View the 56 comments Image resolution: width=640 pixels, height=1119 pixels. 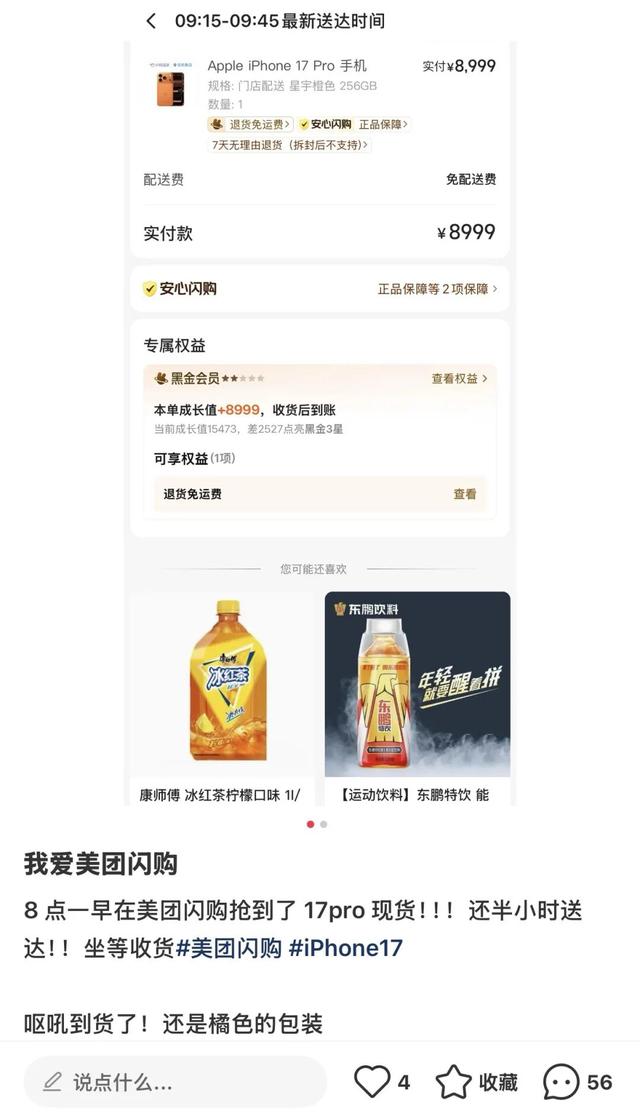tap(562, 1081)
